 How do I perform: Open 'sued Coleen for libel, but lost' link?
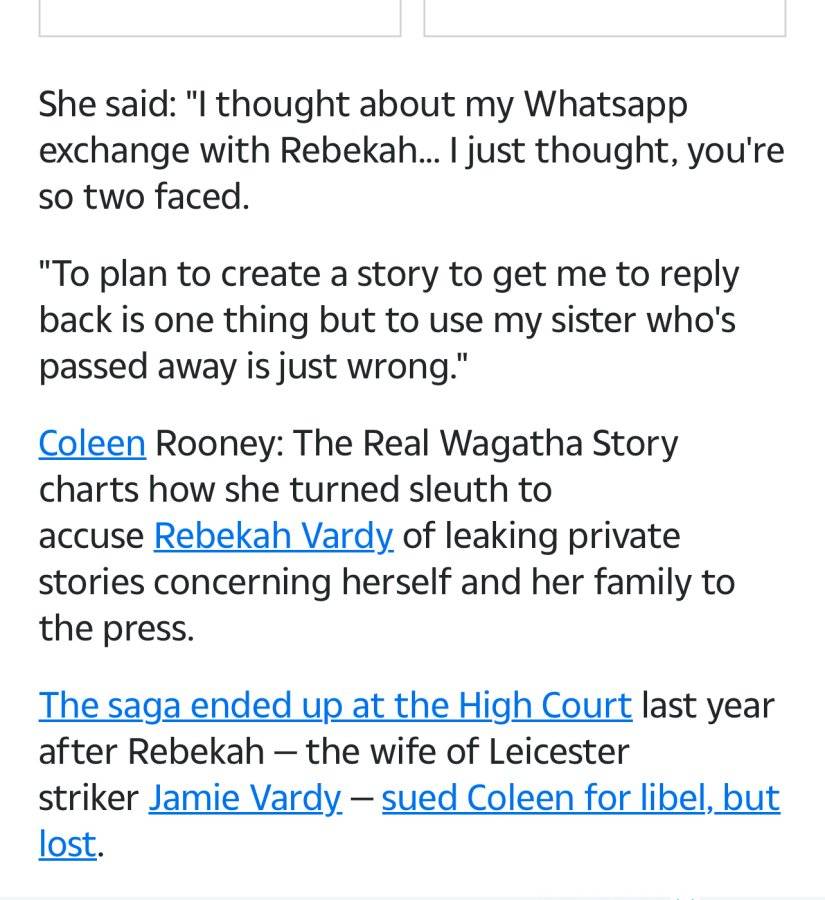tap(580, 798)
